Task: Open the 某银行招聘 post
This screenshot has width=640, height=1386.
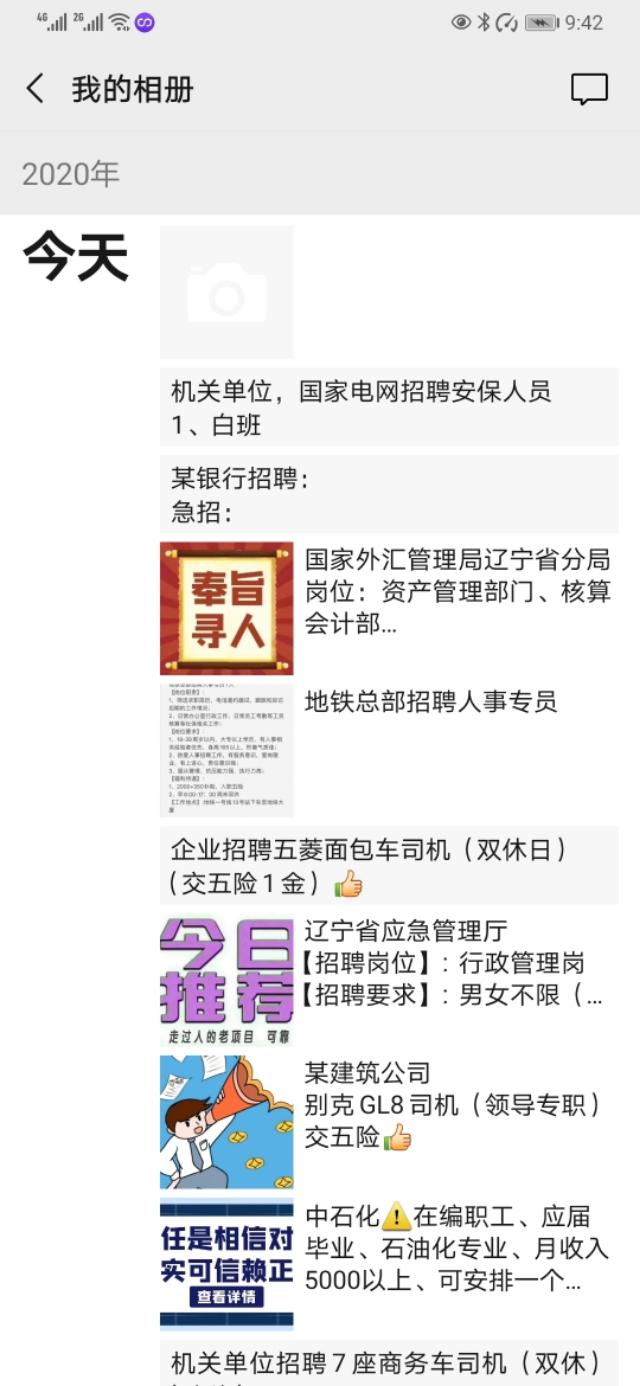Action: (389, 494)
